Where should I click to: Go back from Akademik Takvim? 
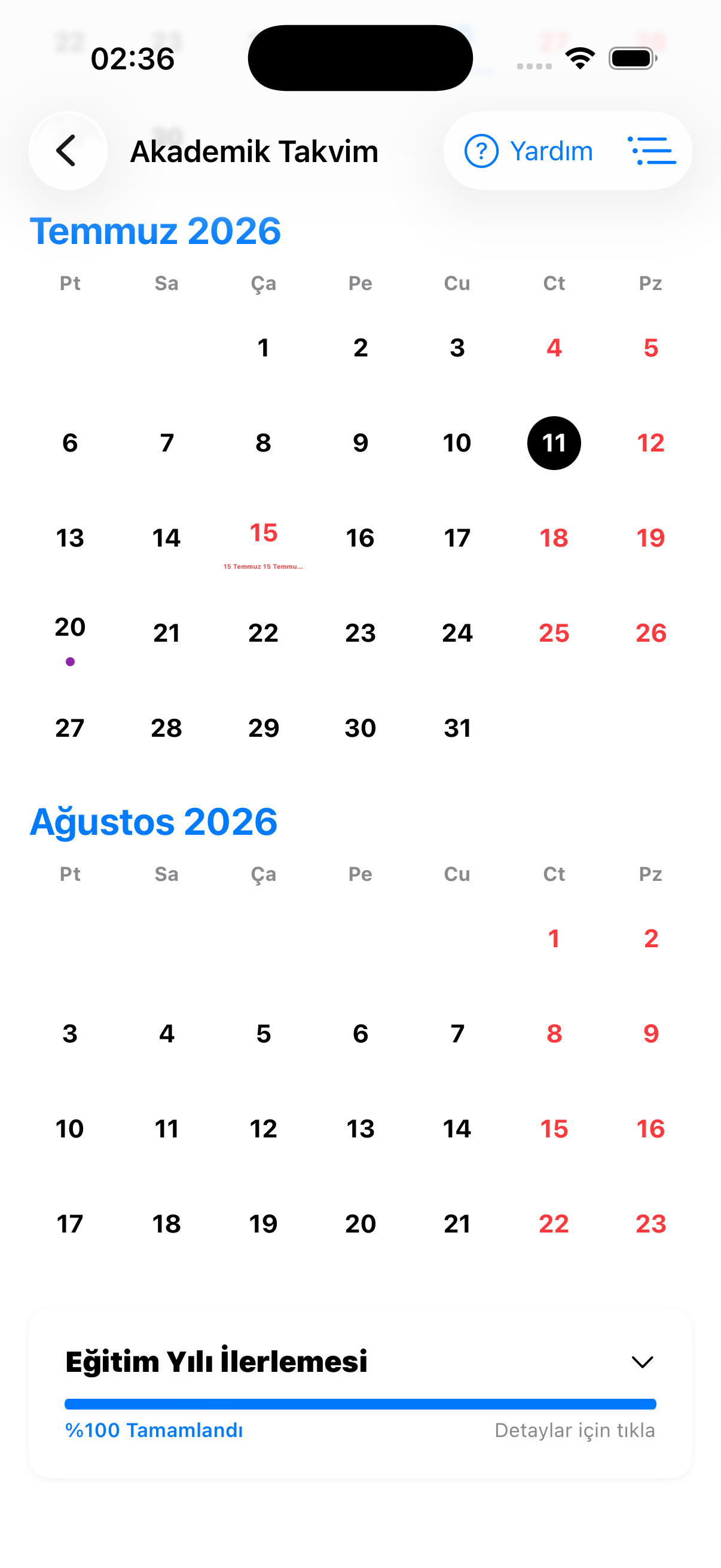pyautogui.click(x=68, y=150)
